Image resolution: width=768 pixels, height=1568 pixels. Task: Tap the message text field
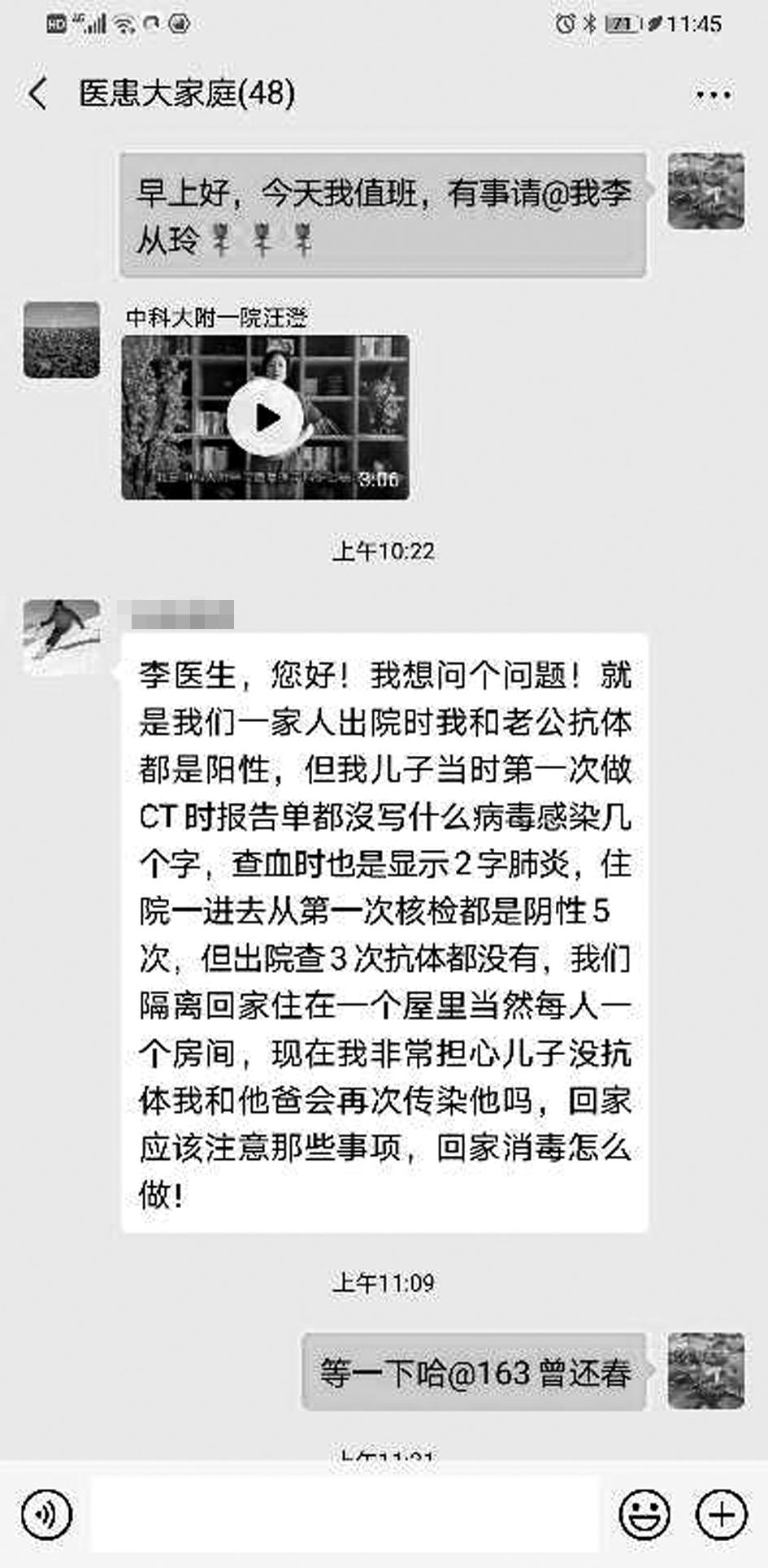click(x=345, y=1514)
